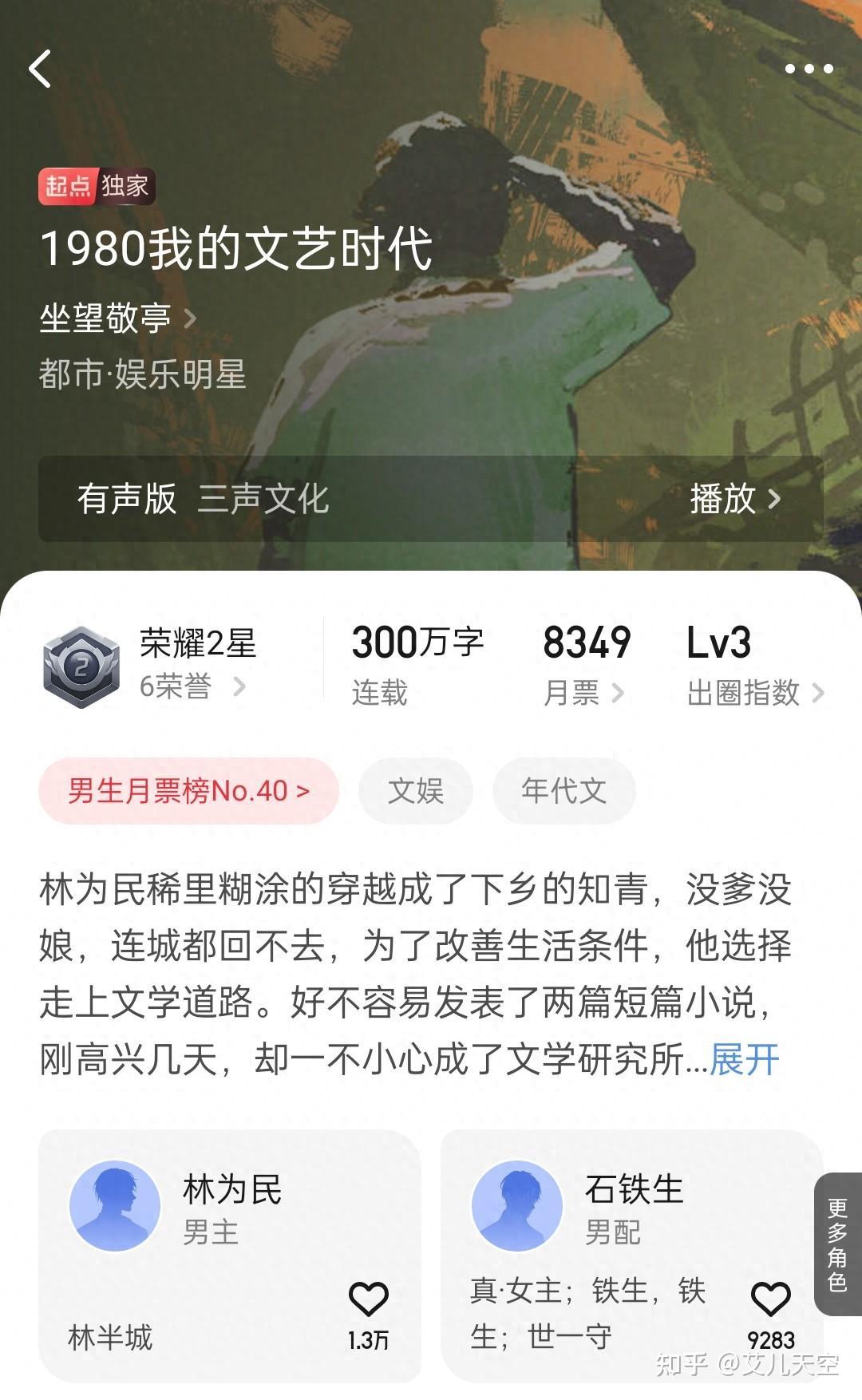Go back using the top-left arrow

(40, 69)
